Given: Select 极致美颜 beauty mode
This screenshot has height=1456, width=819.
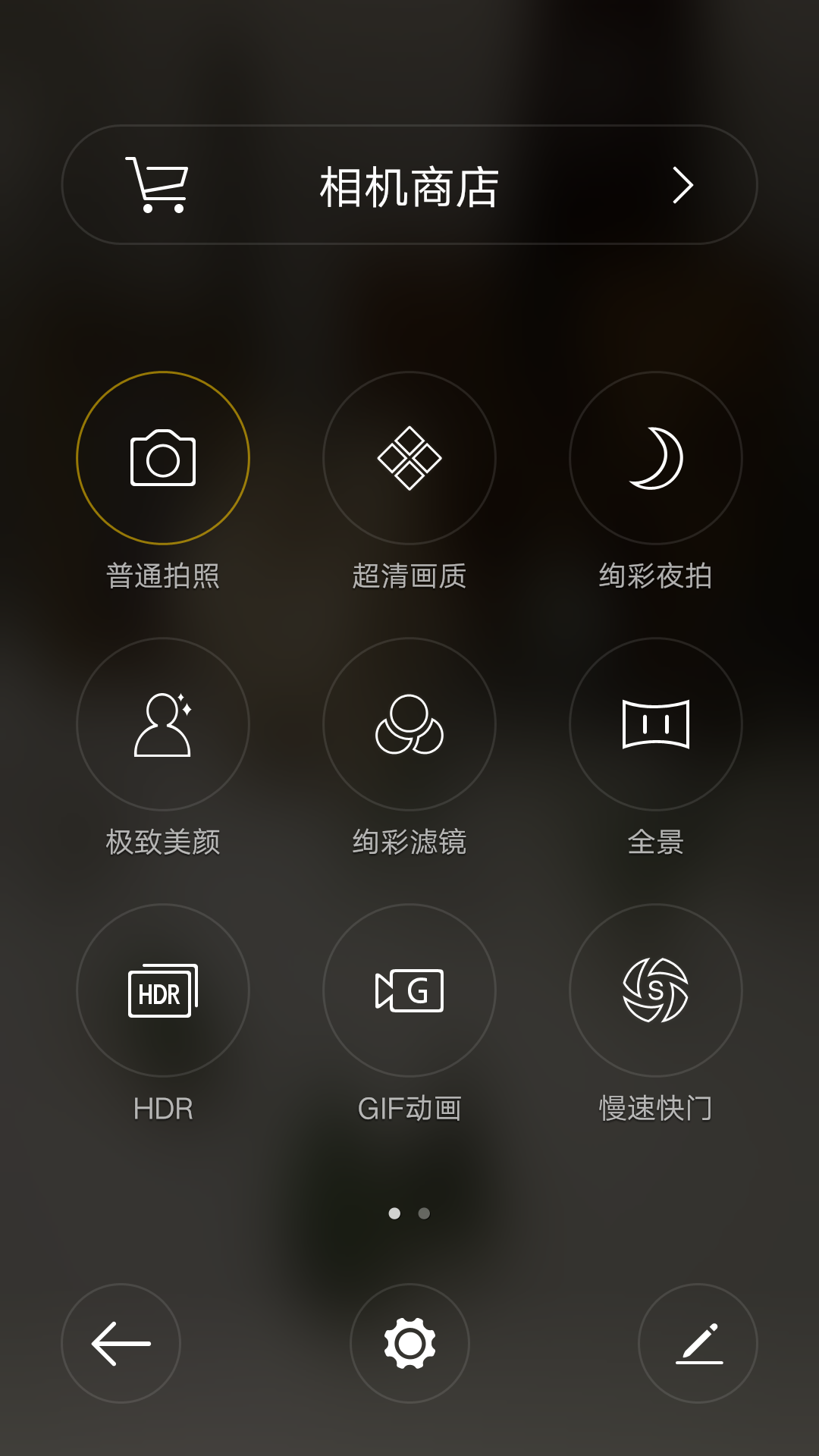Looking at the screenshot, I should 163,724.
